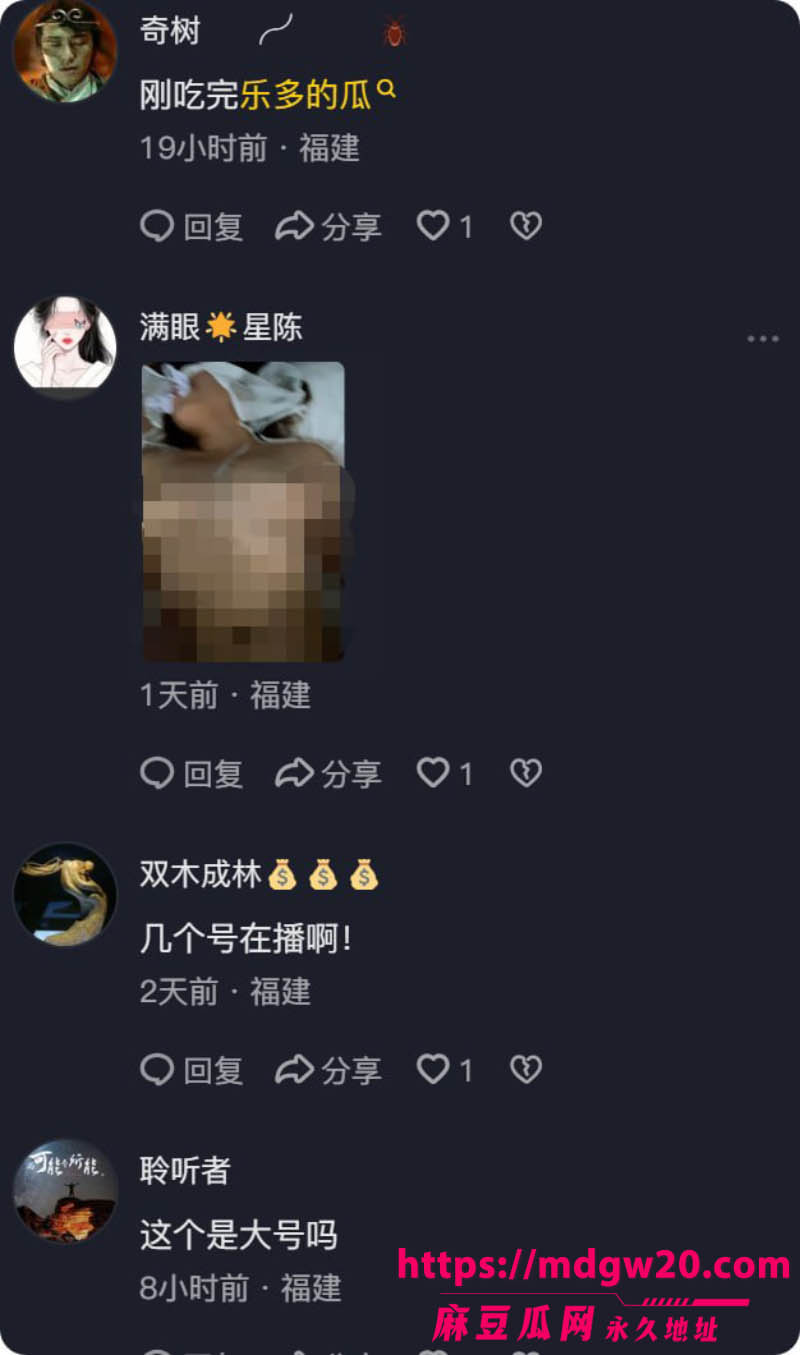Dislike 双木成林's comment
Viewport: 800px width, 1355px height.
(x=526, y=1070)
